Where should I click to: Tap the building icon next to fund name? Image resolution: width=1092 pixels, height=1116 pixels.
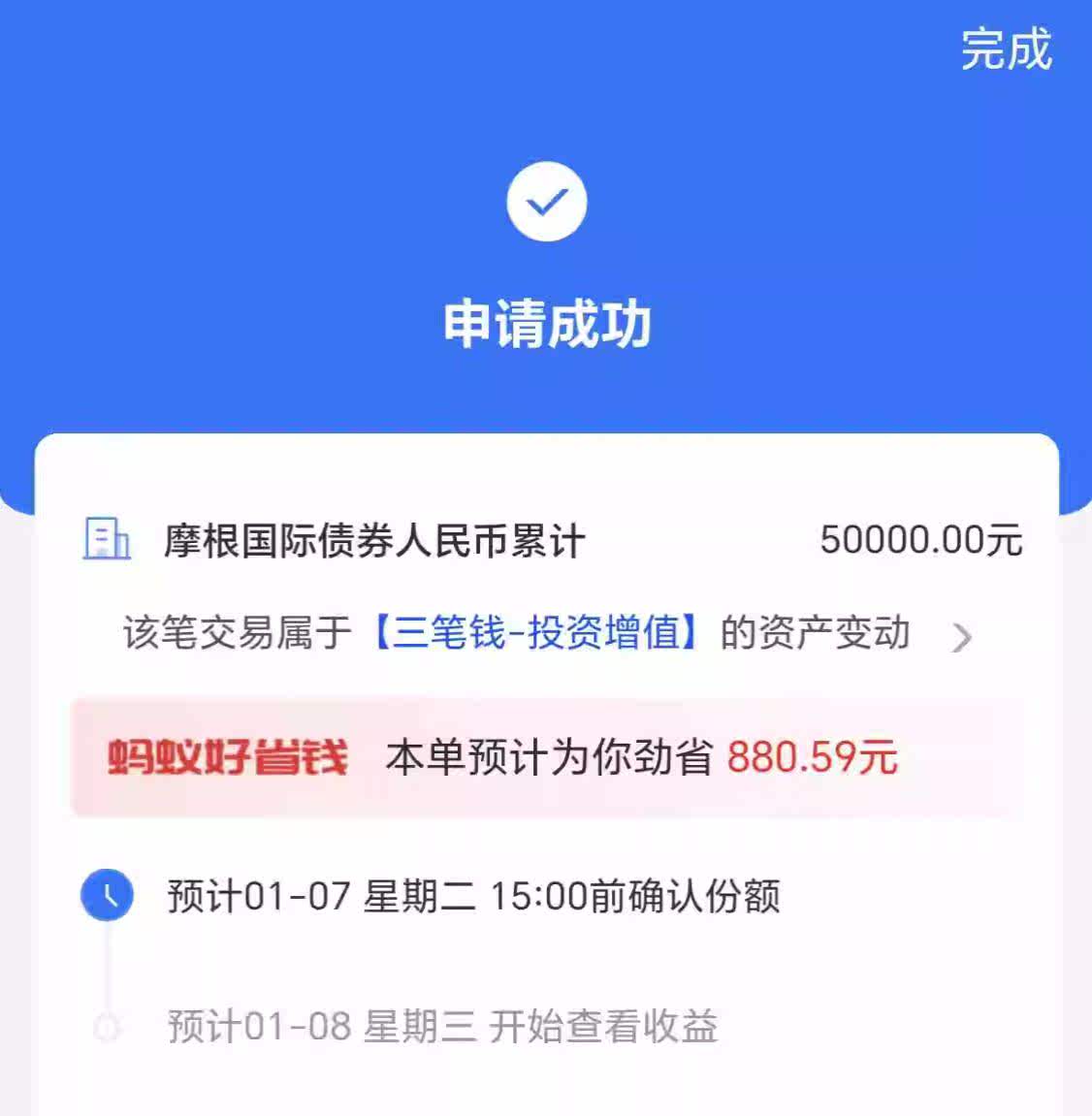point(105,540)
